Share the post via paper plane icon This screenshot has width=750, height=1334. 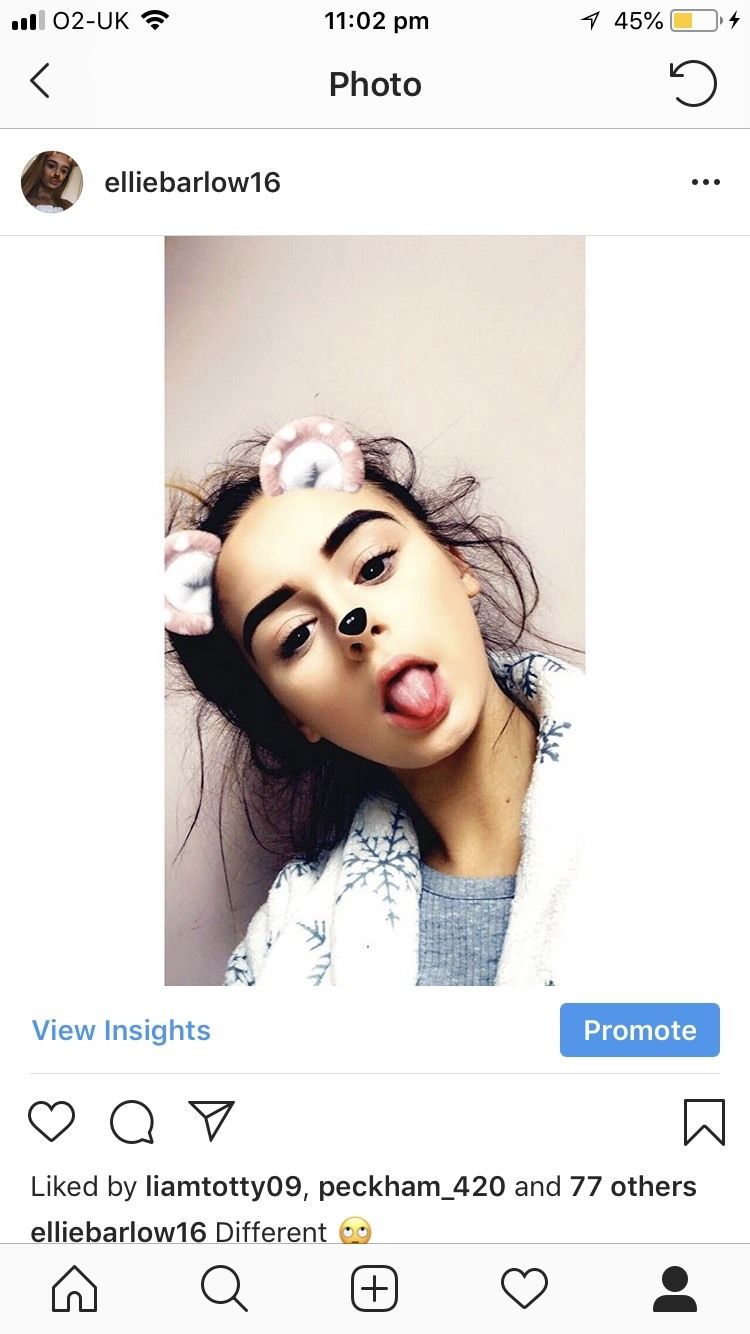point(211,1122)
